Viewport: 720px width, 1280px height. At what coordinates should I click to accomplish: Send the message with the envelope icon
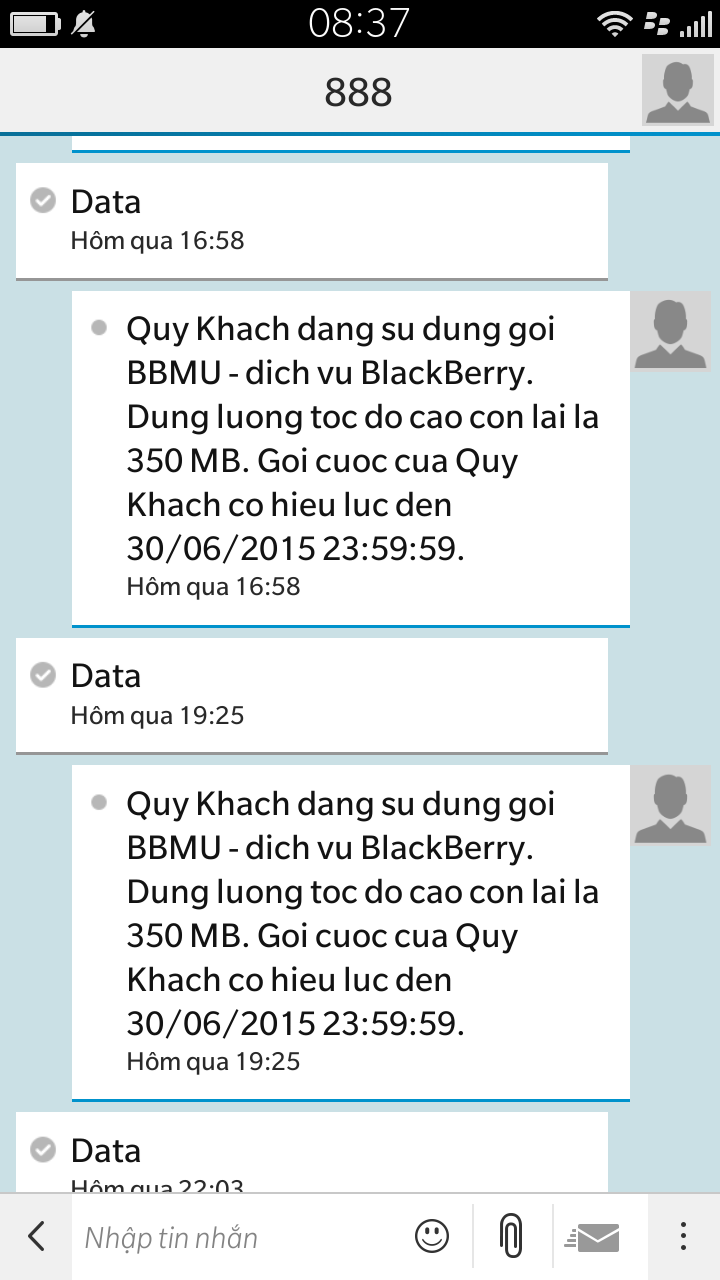point(593,1237)
